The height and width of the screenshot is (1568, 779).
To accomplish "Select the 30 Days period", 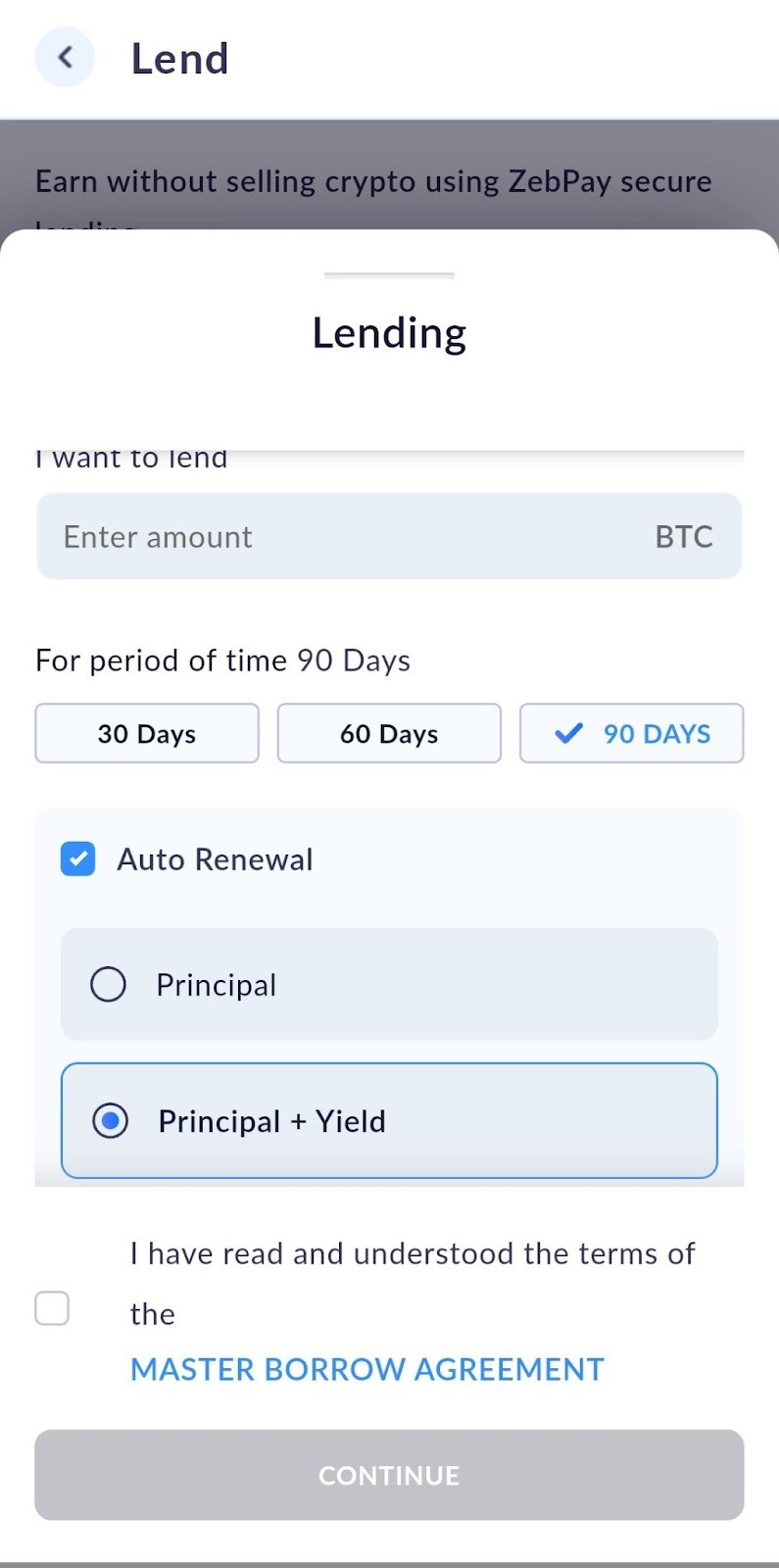I will 147,733.
